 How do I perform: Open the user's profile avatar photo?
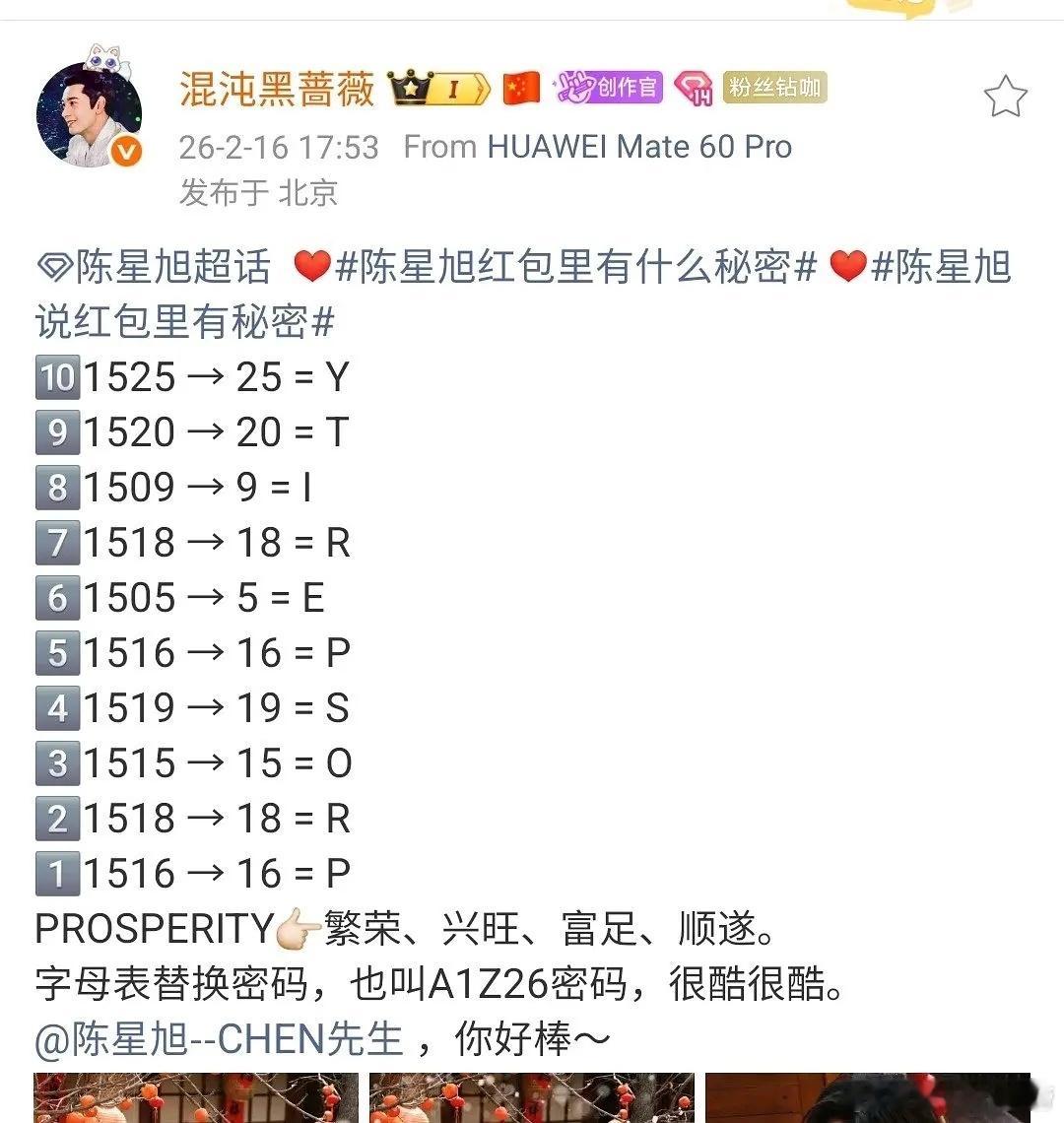click(x=90, y=113)
